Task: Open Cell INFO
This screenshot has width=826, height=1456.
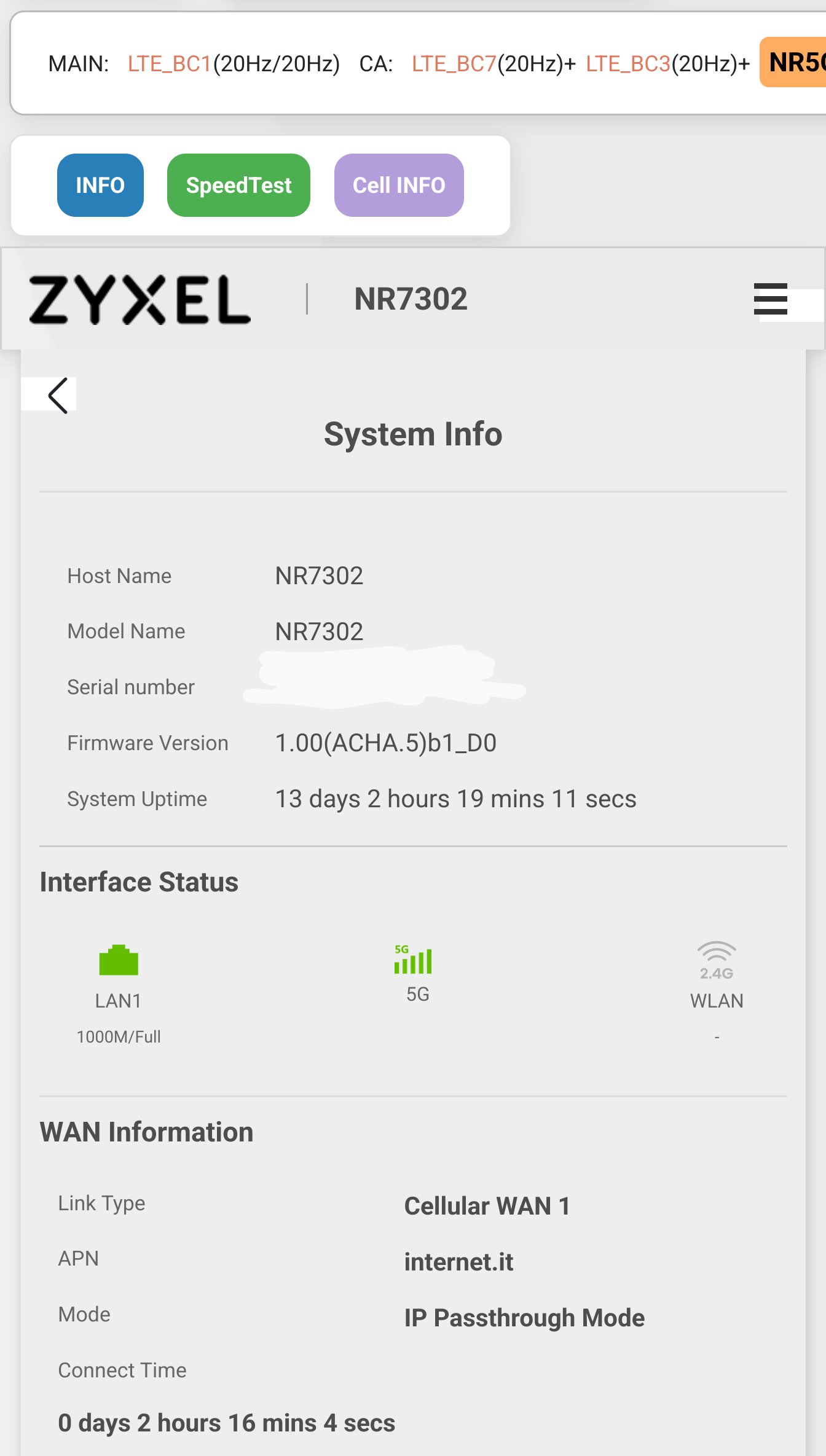Action: (x=399, y=185)
